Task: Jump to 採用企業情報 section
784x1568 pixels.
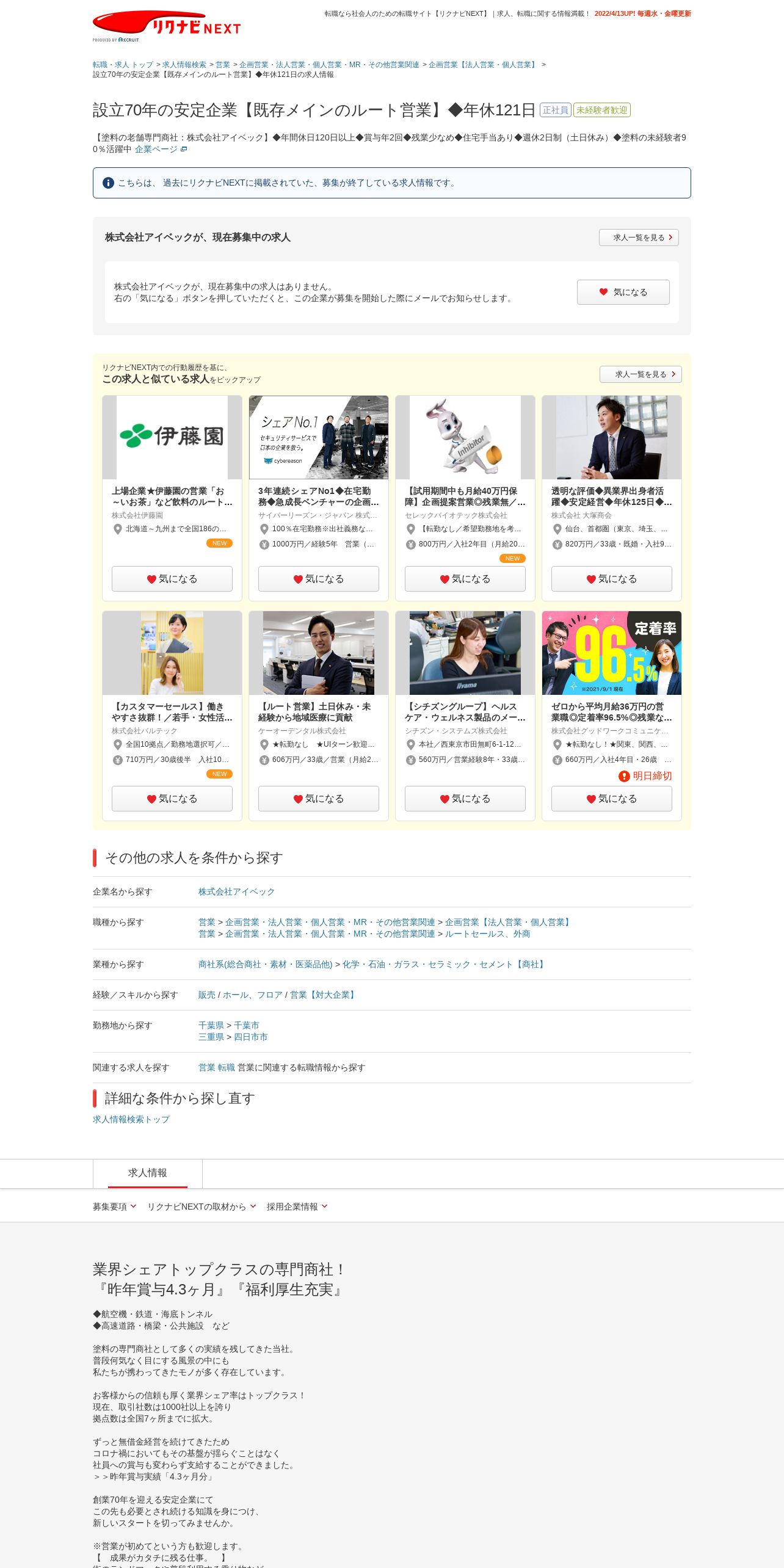Action: (x=297, y=1207)
